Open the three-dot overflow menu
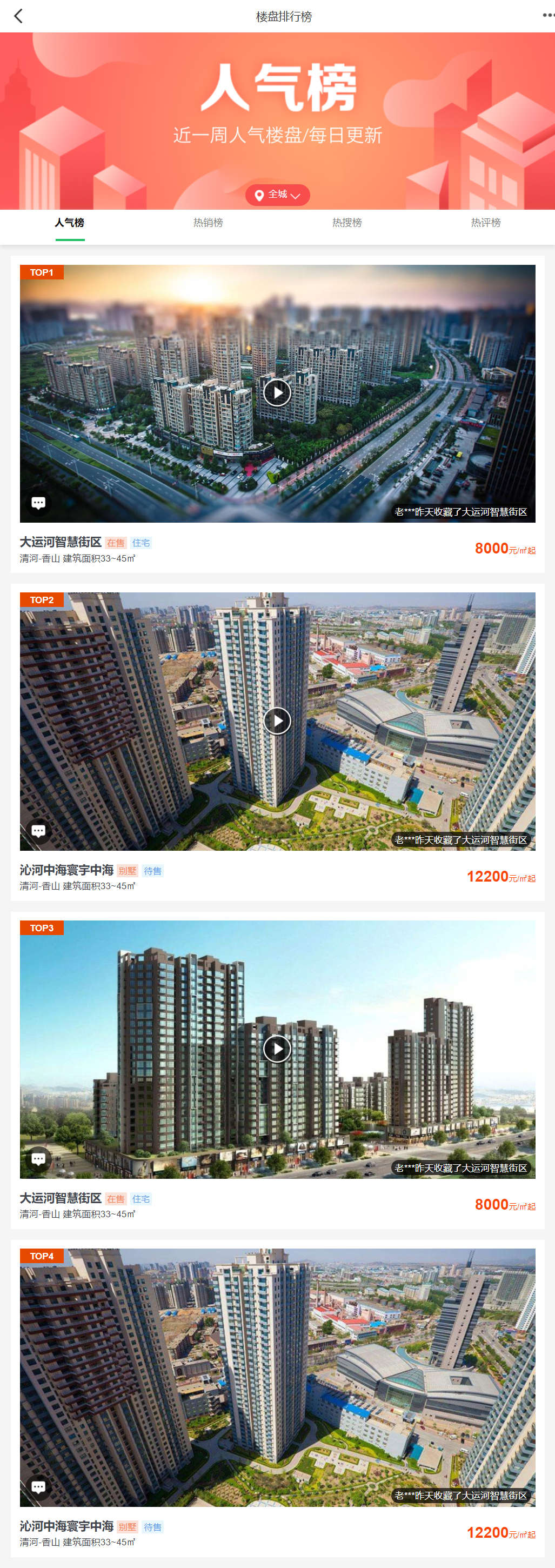 [547, 16]
